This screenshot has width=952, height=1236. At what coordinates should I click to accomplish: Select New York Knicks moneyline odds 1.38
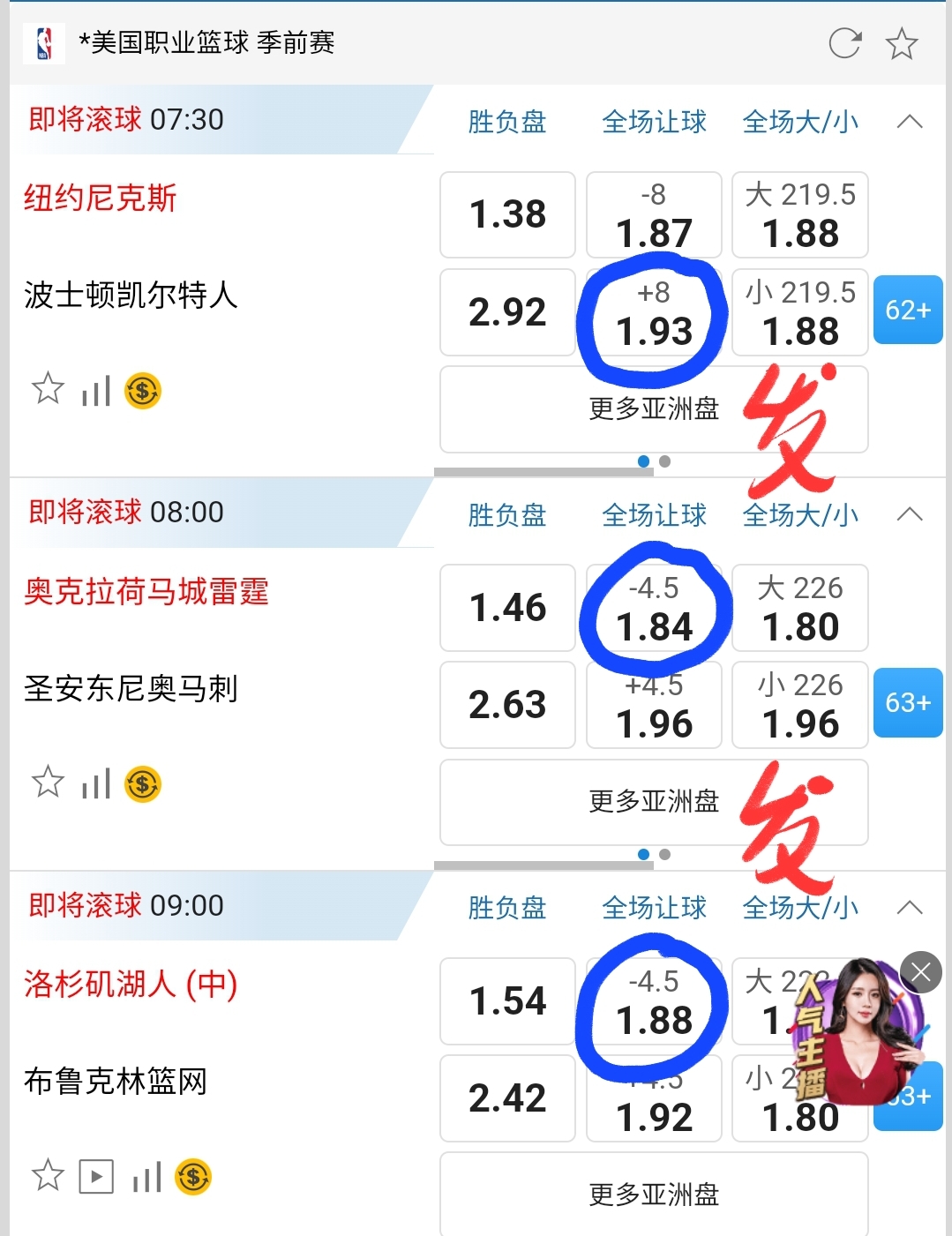coord(507,214)
